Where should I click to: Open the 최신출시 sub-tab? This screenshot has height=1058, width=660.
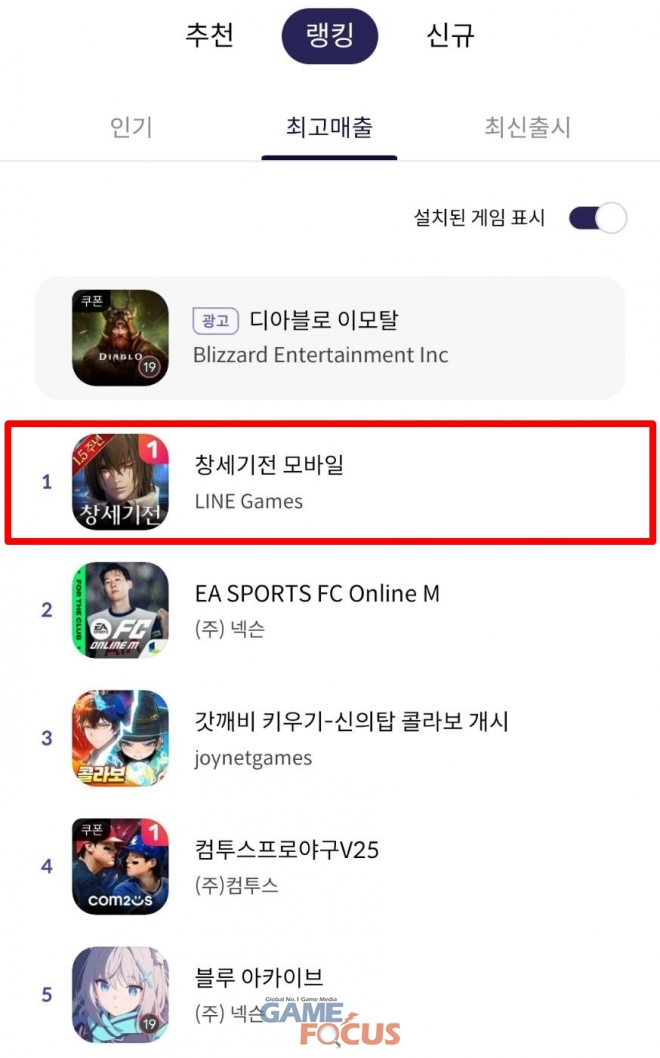point(528,127)
